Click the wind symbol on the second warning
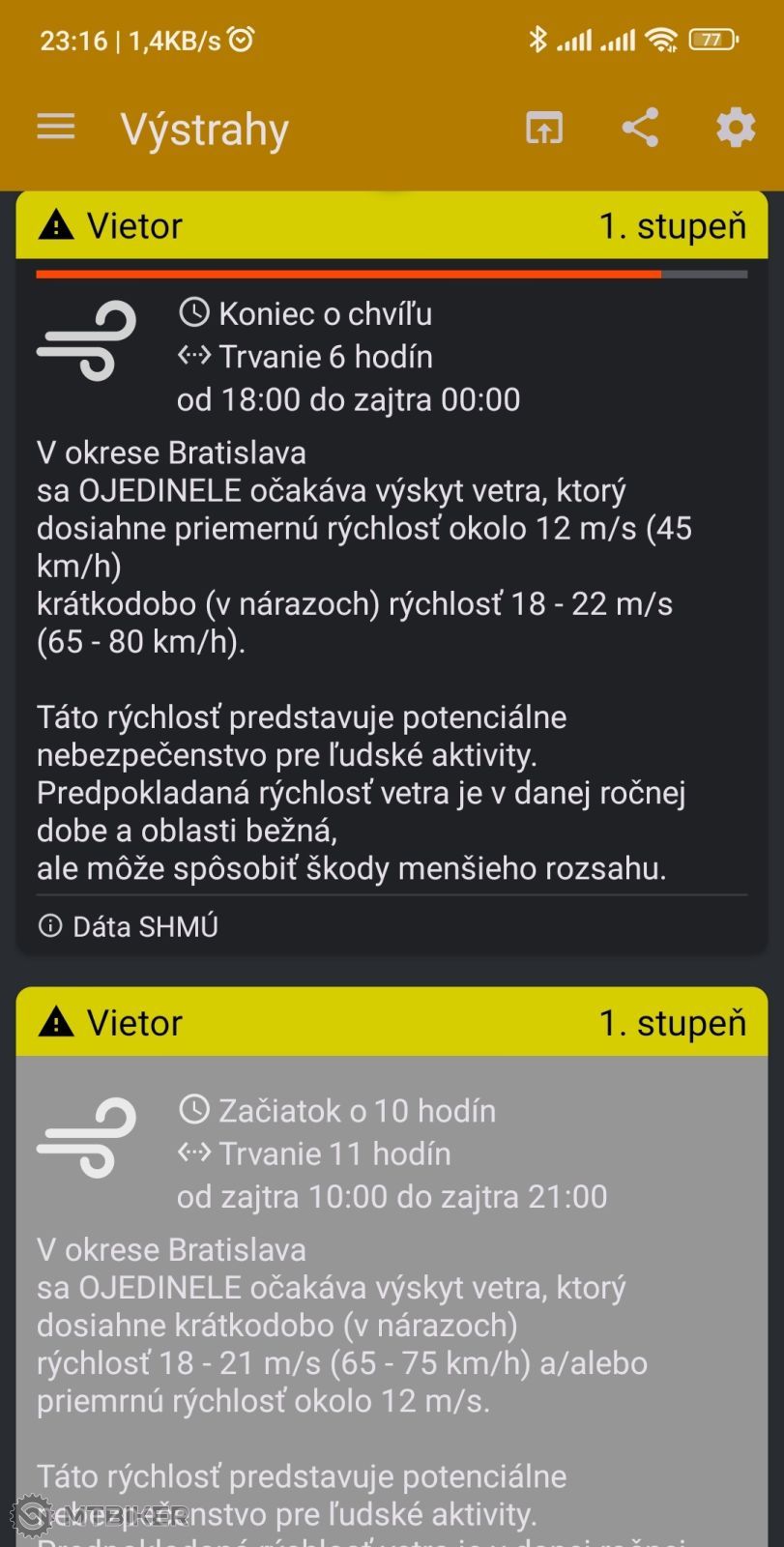 (x=86, y=1139)
